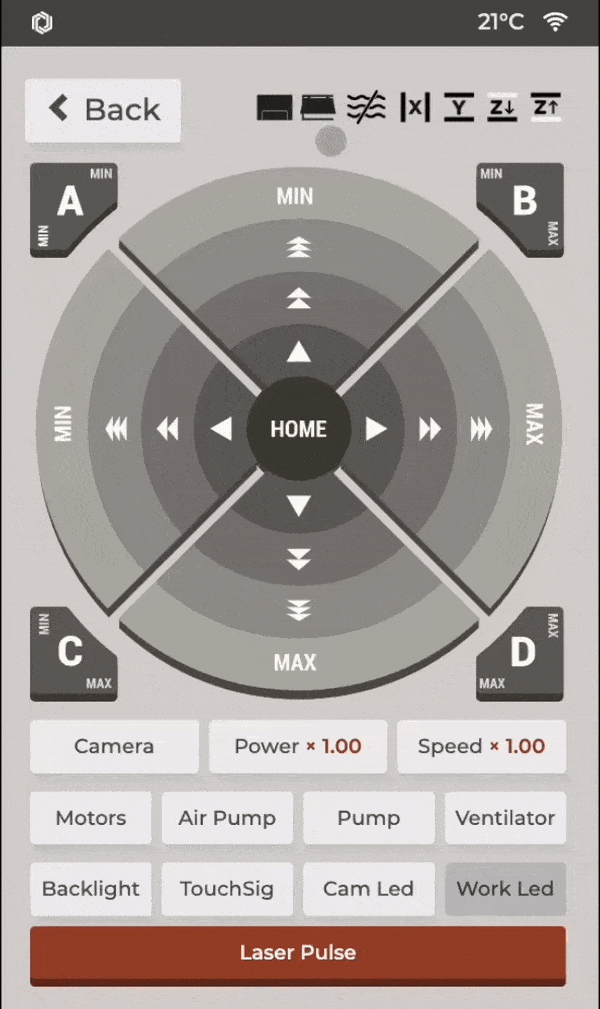Adjust the Speed × 1.00 setting
Viewport: 600px width, 1009px height.
[481, 746]
